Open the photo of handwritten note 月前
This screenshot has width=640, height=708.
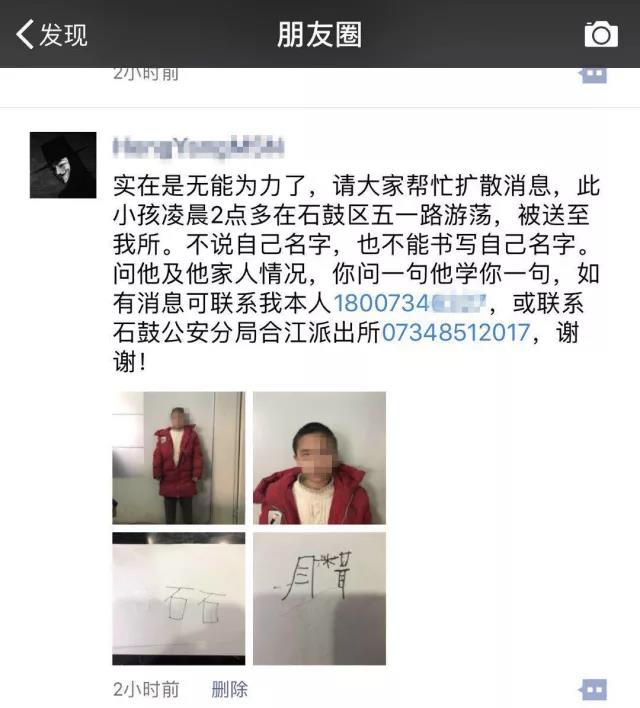(x=319, y=598)
